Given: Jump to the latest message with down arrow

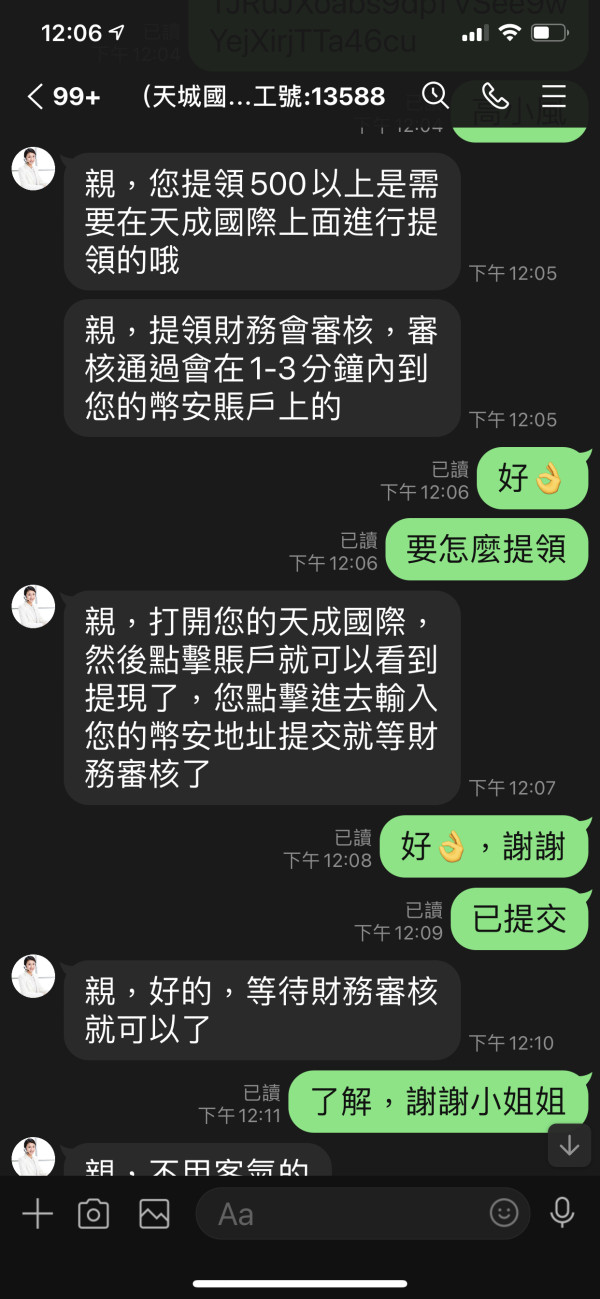Looking at the screenshot, I should tap(569, 1146).
